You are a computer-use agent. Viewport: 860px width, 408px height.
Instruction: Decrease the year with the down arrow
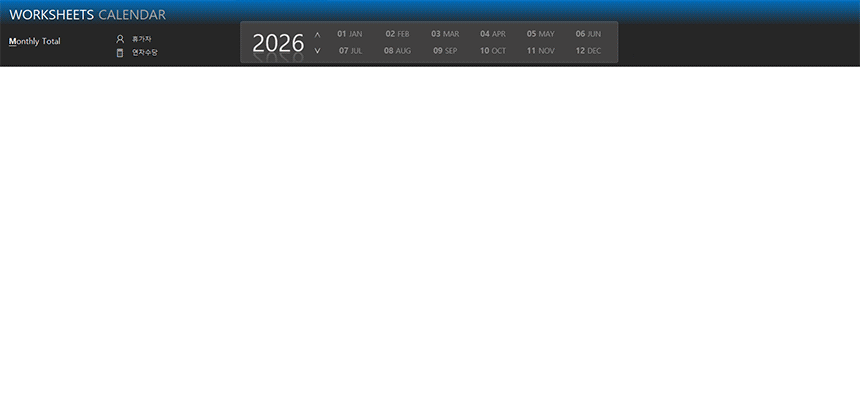click(x=317, y=50)
